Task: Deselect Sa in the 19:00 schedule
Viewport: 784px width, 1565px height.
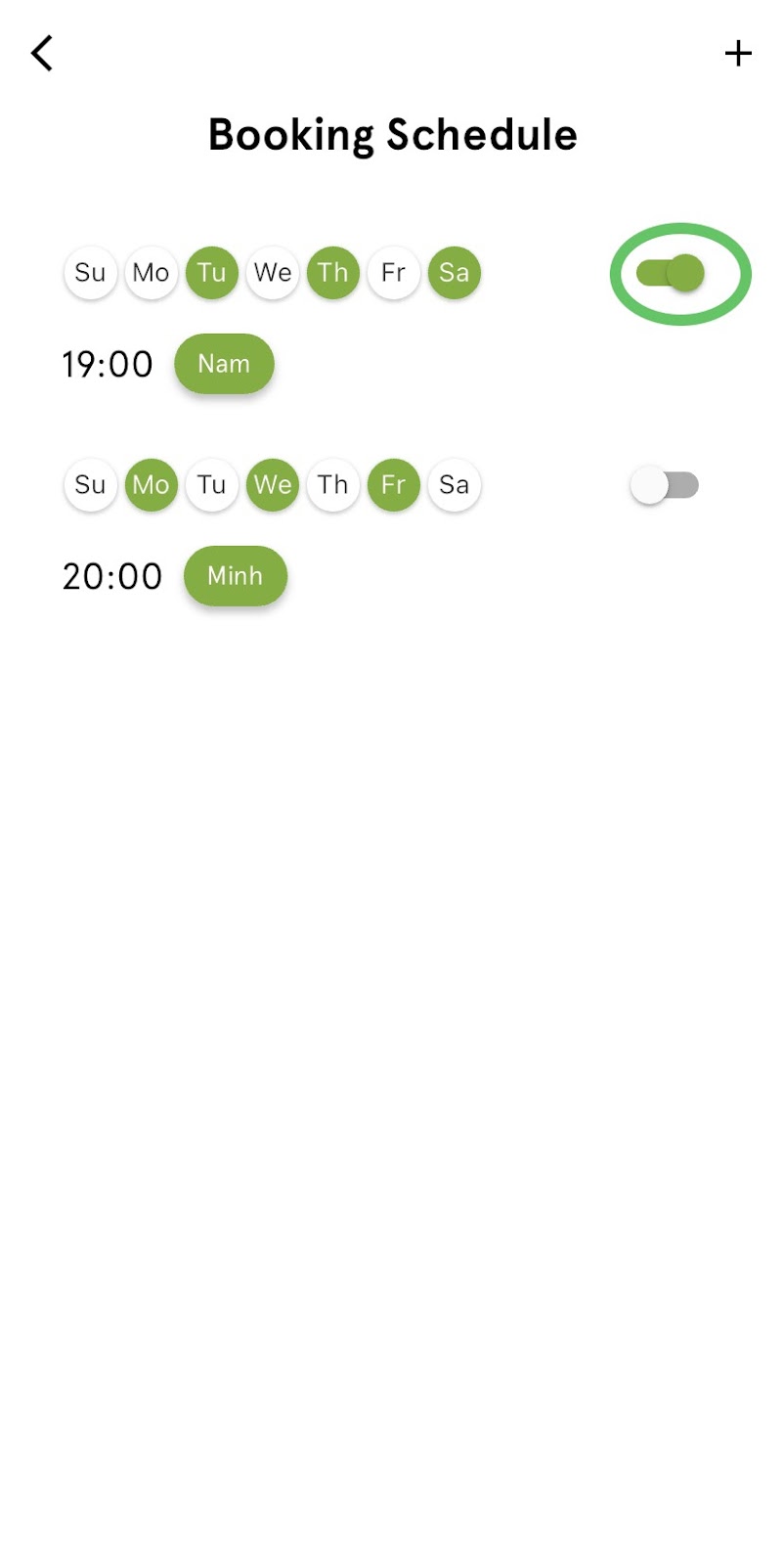Action: click(455, 273)
